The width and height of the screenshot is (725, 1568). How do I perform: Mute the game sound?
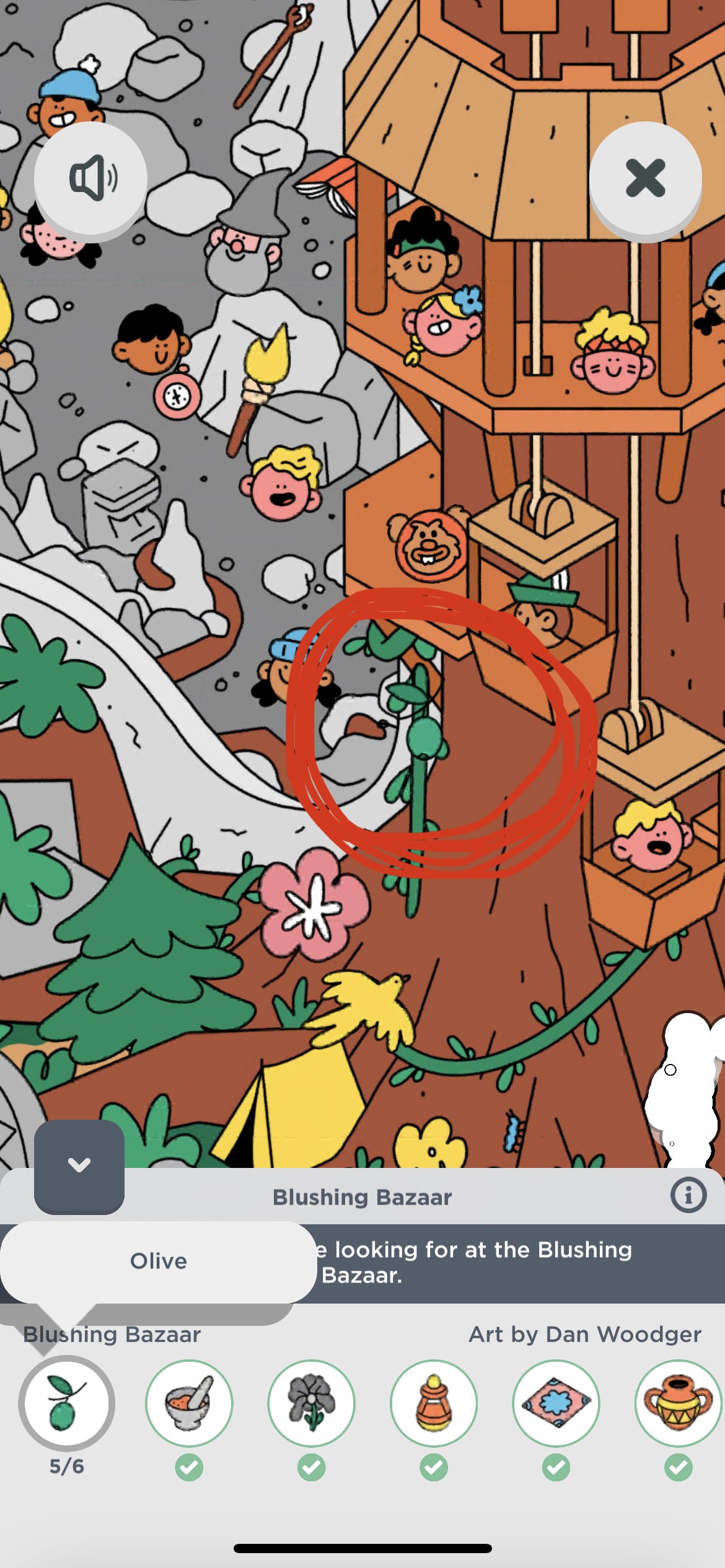click(90, 178)
